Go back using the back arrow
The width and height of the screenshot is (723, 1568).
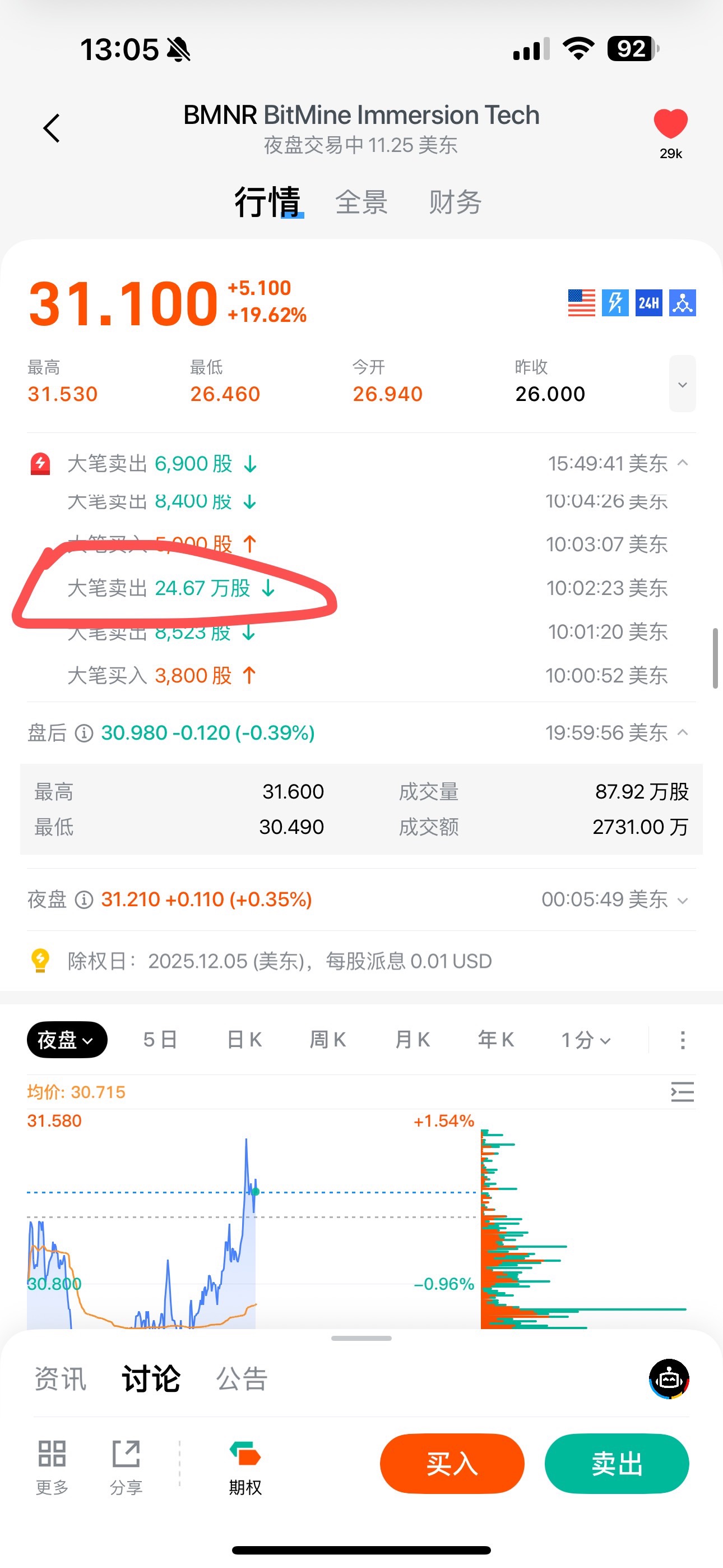[x=52, y=128]
